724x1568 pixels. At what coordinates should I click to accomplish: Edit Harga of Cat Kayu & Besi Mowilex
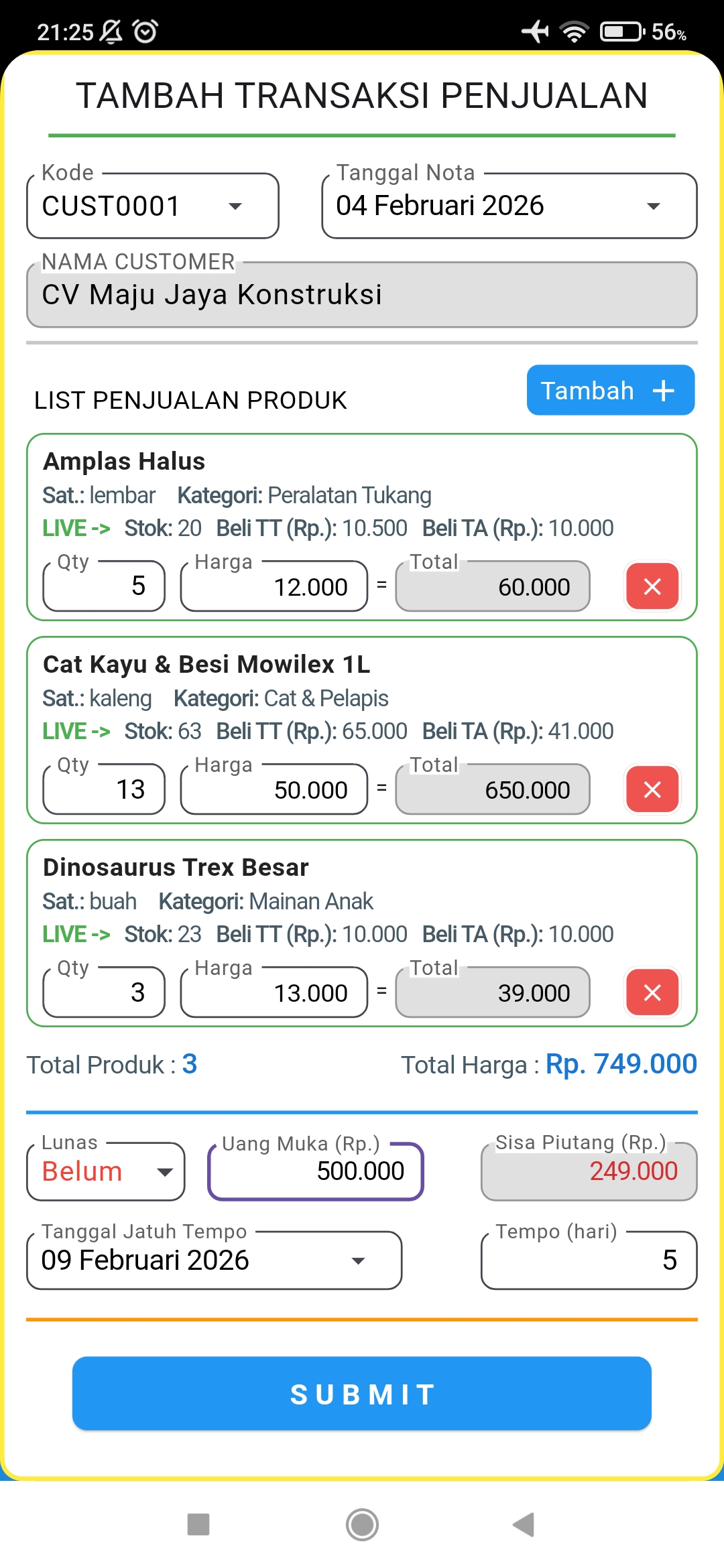[x=274, y=790]
